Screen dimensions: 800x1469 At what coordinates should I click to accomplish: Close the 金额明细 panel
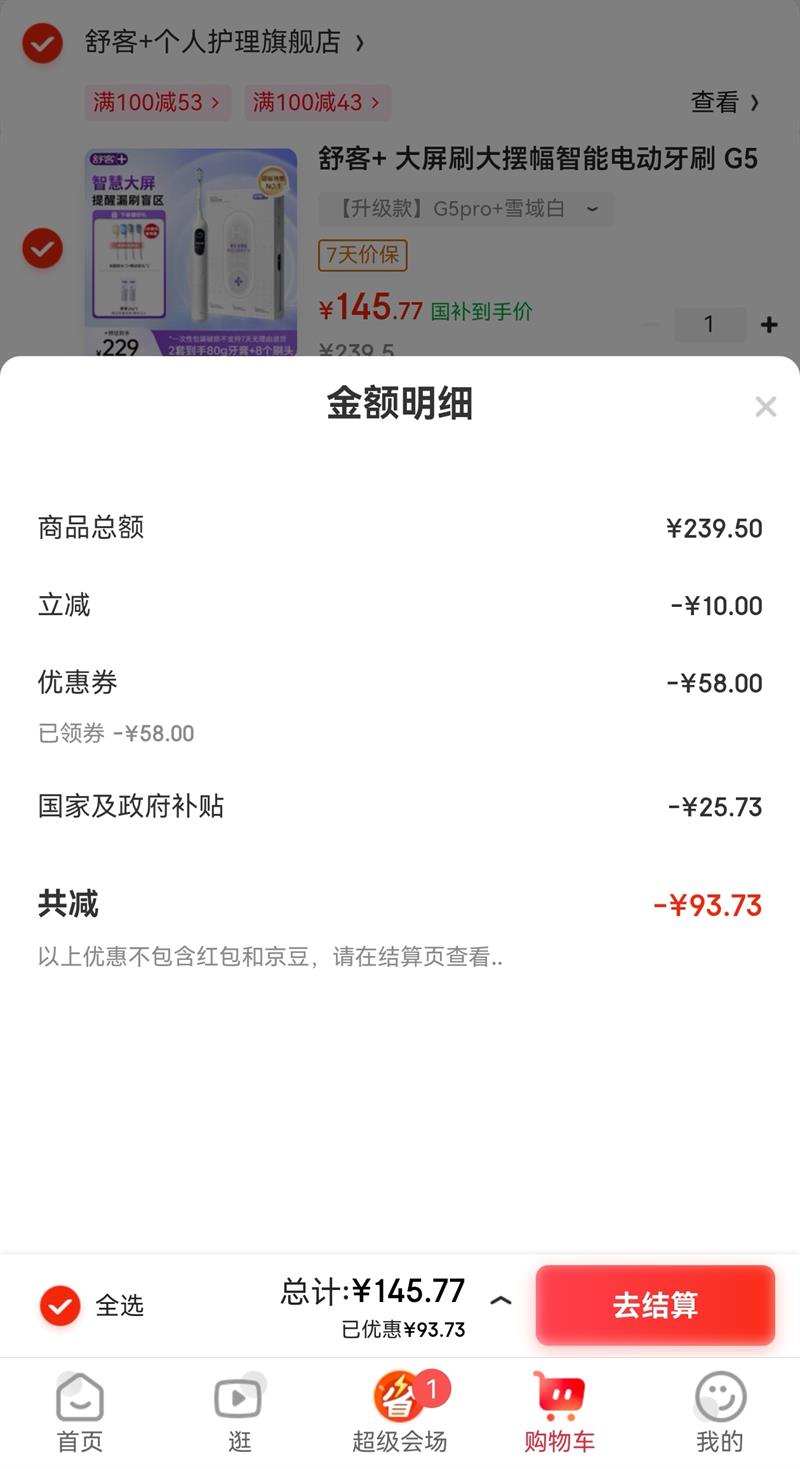pos(765,406)
